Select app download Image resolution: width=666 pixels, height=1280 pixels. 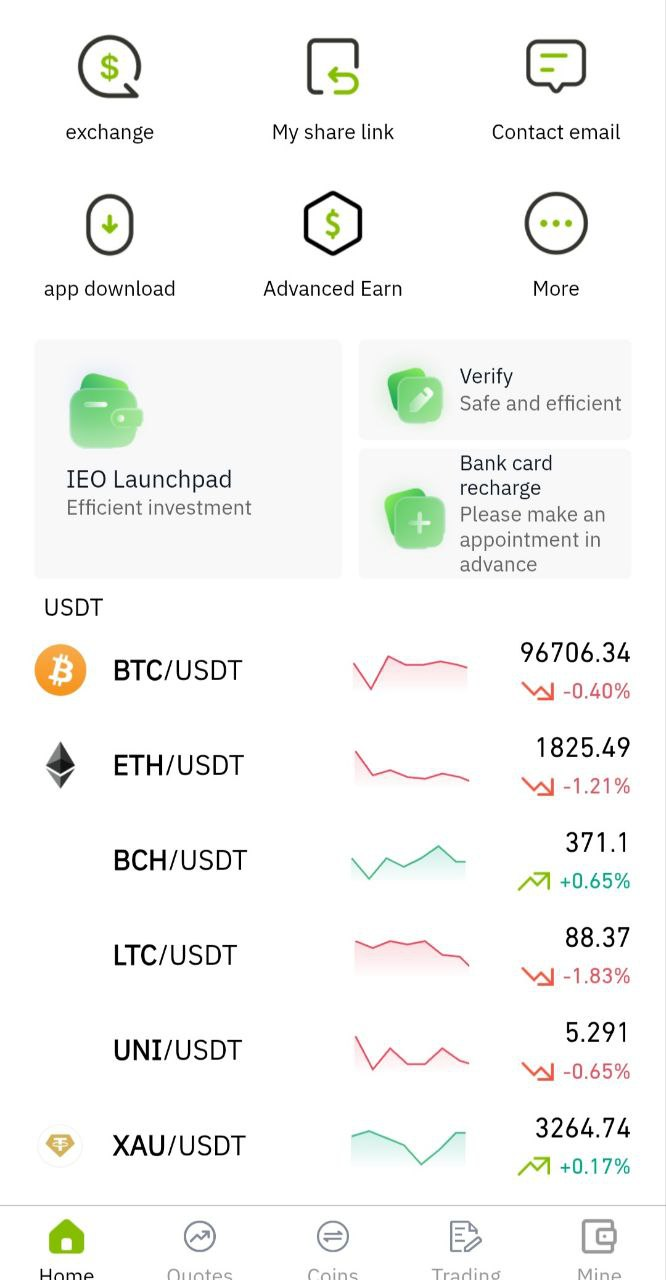point(110,247)
